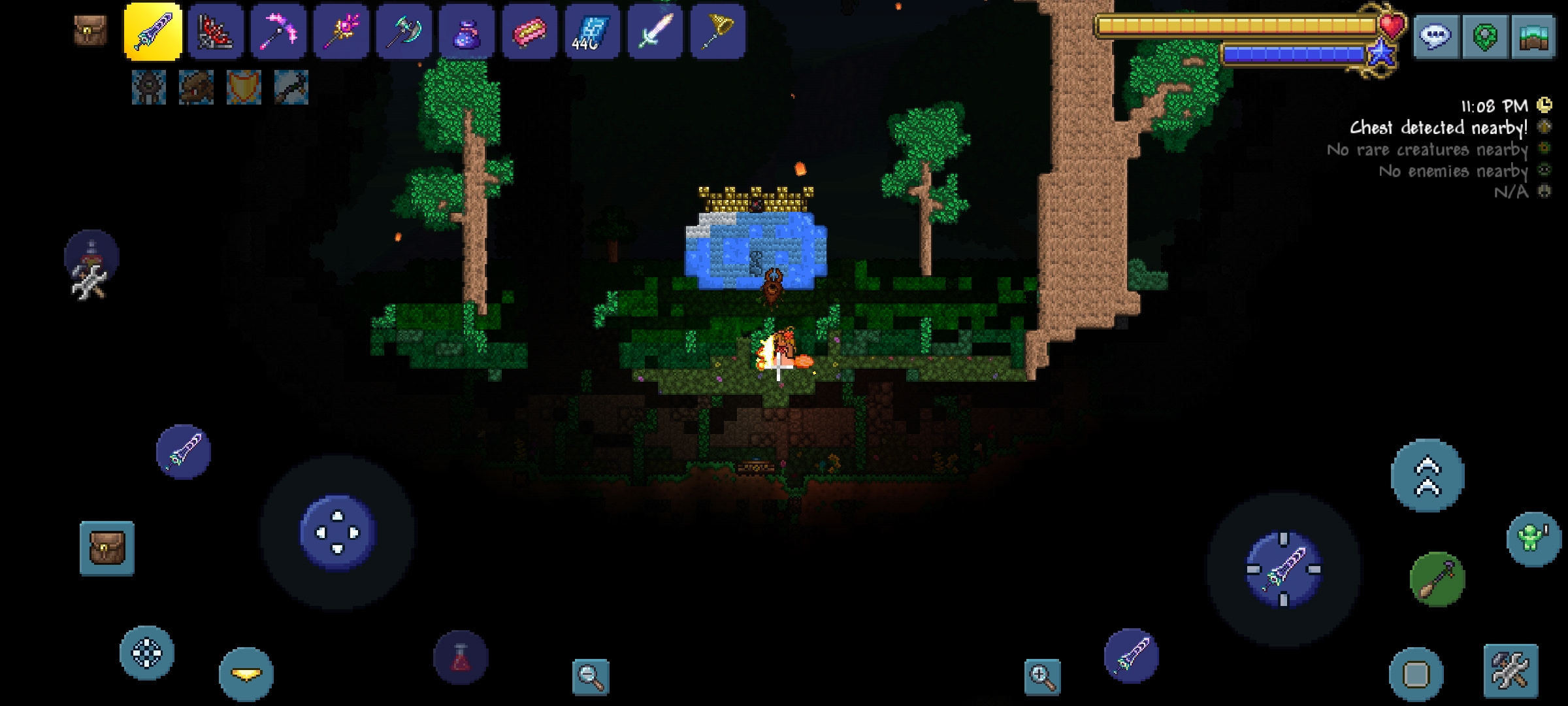Open the housing and camera mode button
This screenshot has width=1568, height=706.
point(1533,37)
